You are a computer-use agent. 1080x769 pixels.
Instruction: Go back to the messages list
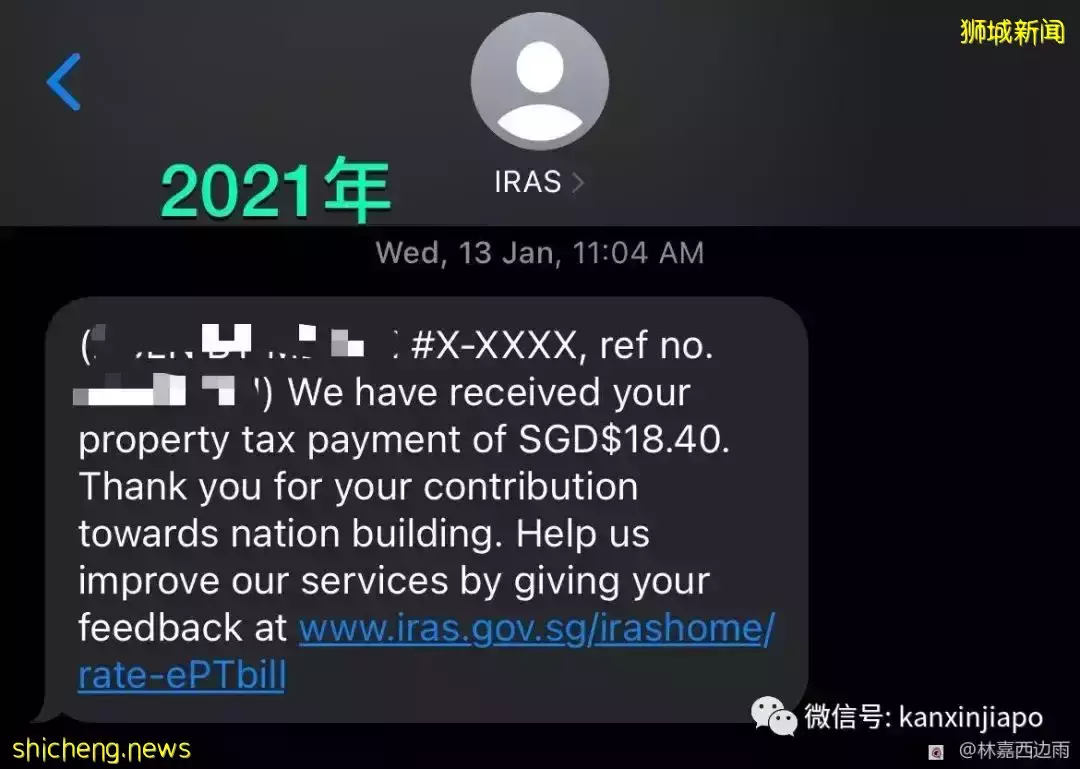[x=63, y=82]
